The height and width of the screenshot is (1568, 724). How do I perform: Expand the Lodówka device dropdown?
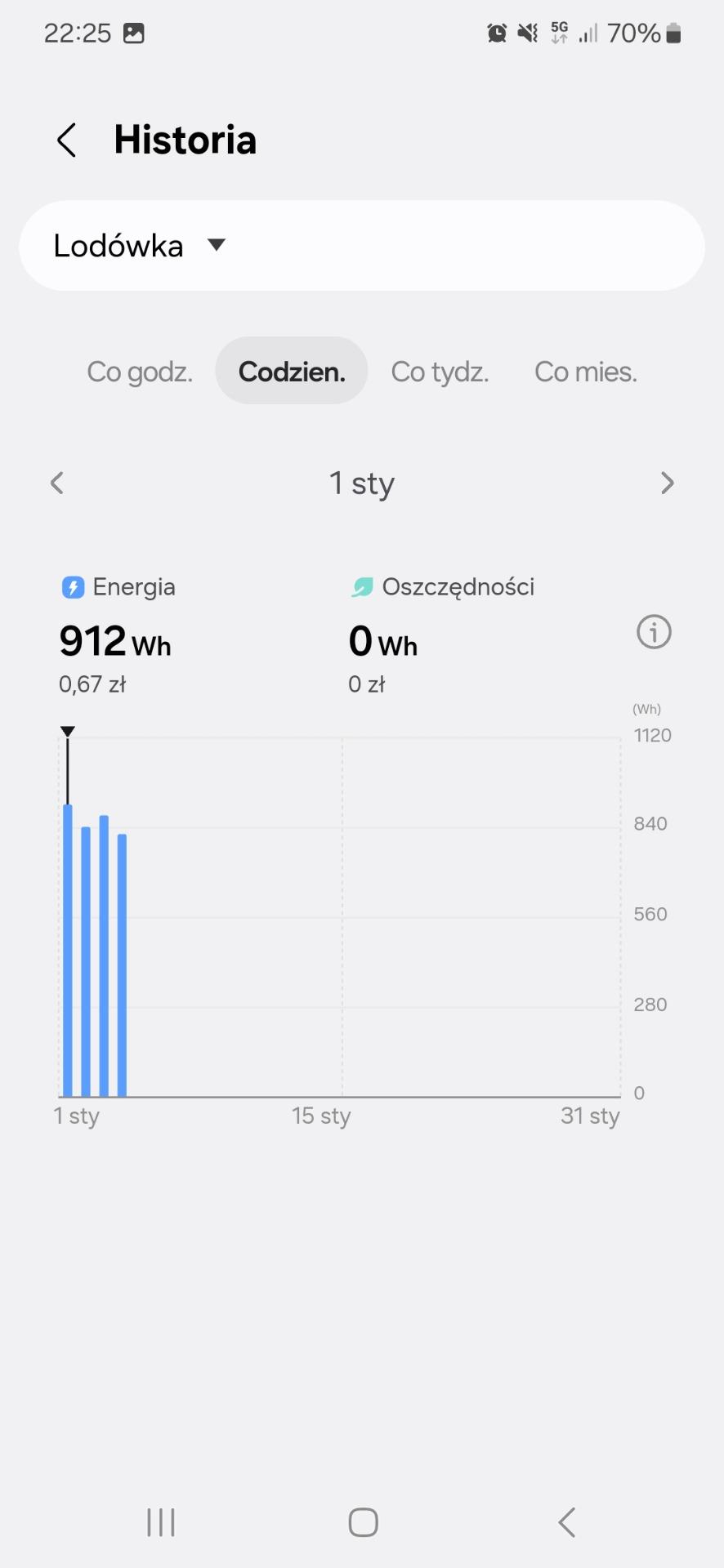(361, 246)
